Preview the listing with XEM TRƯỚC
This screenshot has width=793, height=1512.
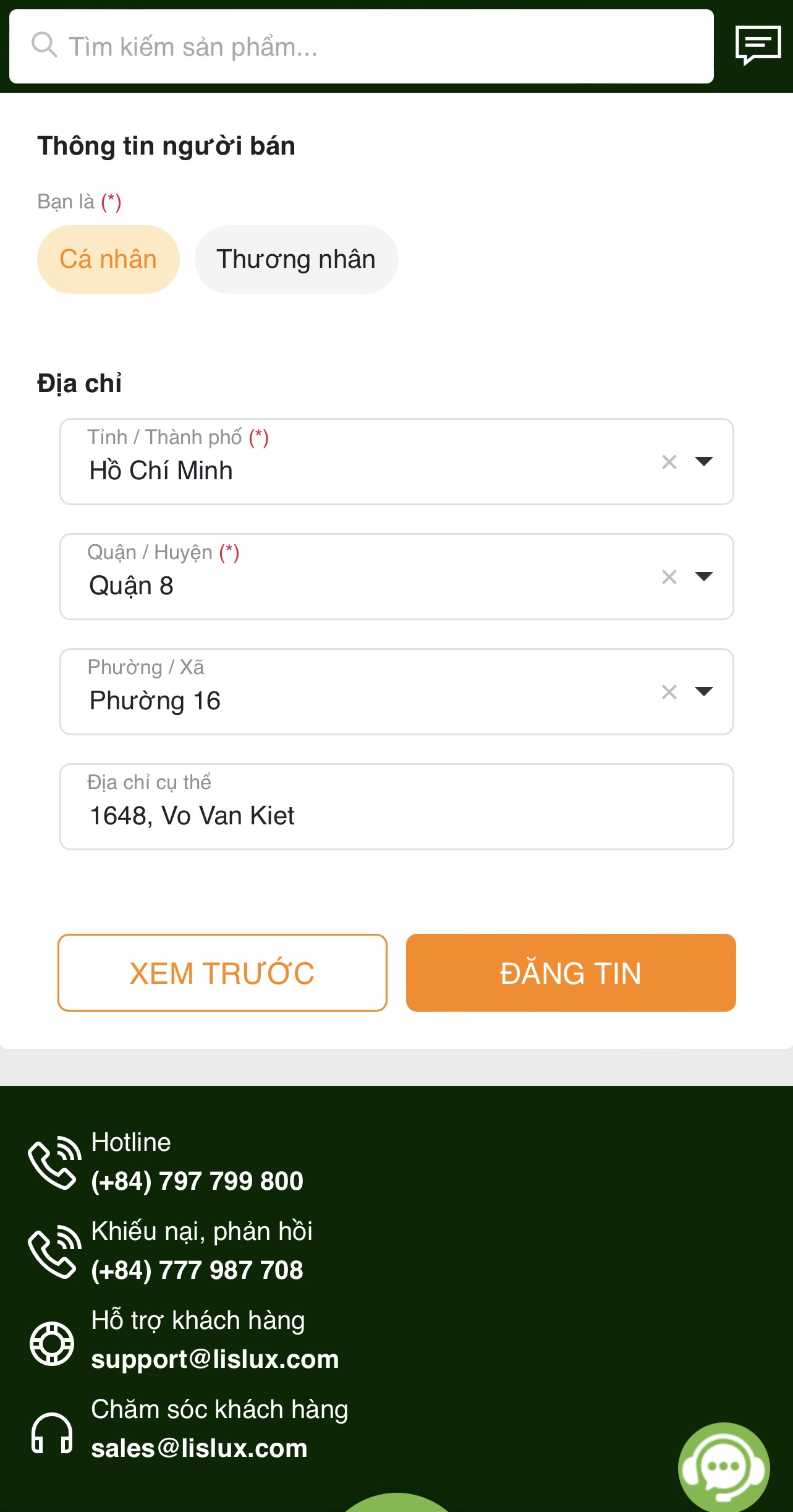coord(223,973)
